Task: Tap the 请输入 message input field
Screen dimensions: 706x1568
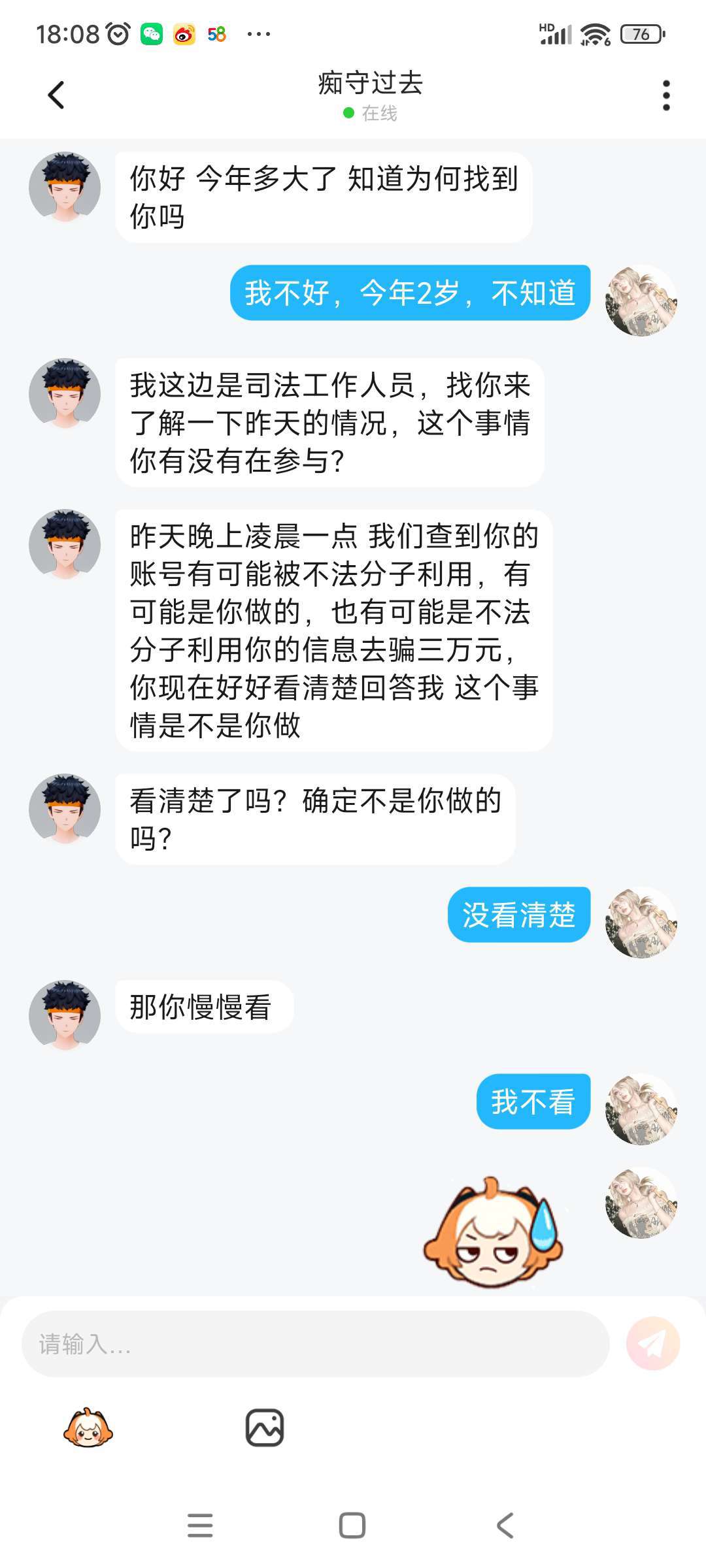Action: click(x=315, y=1344)
